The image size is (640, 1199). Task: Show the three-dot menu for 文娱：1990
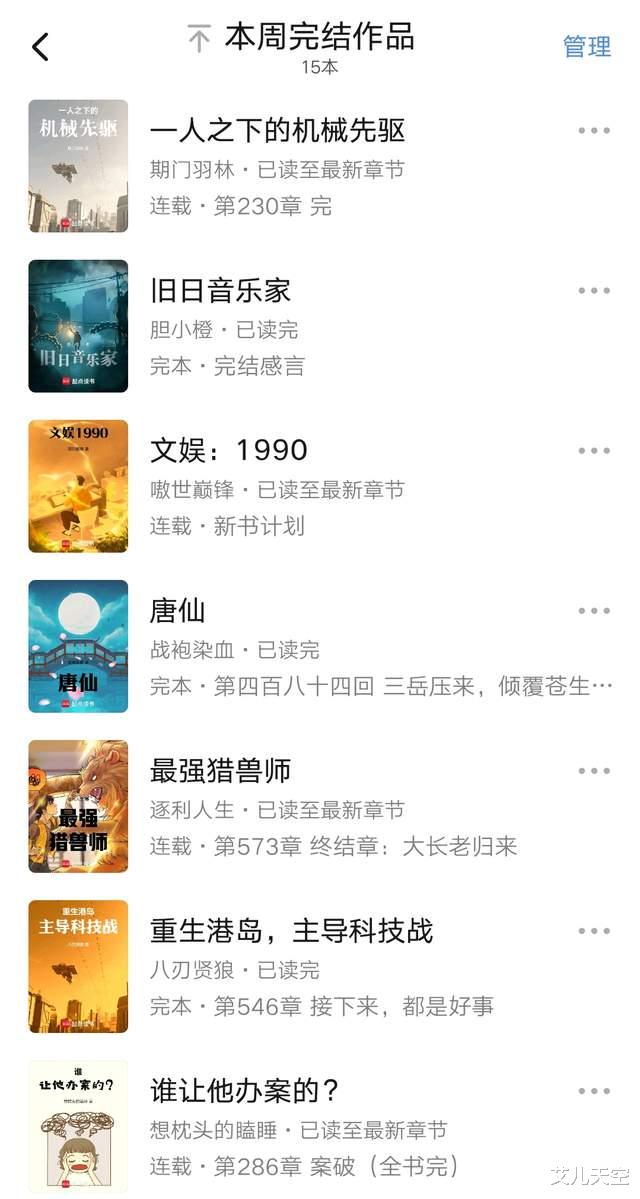tap(594, 451)
